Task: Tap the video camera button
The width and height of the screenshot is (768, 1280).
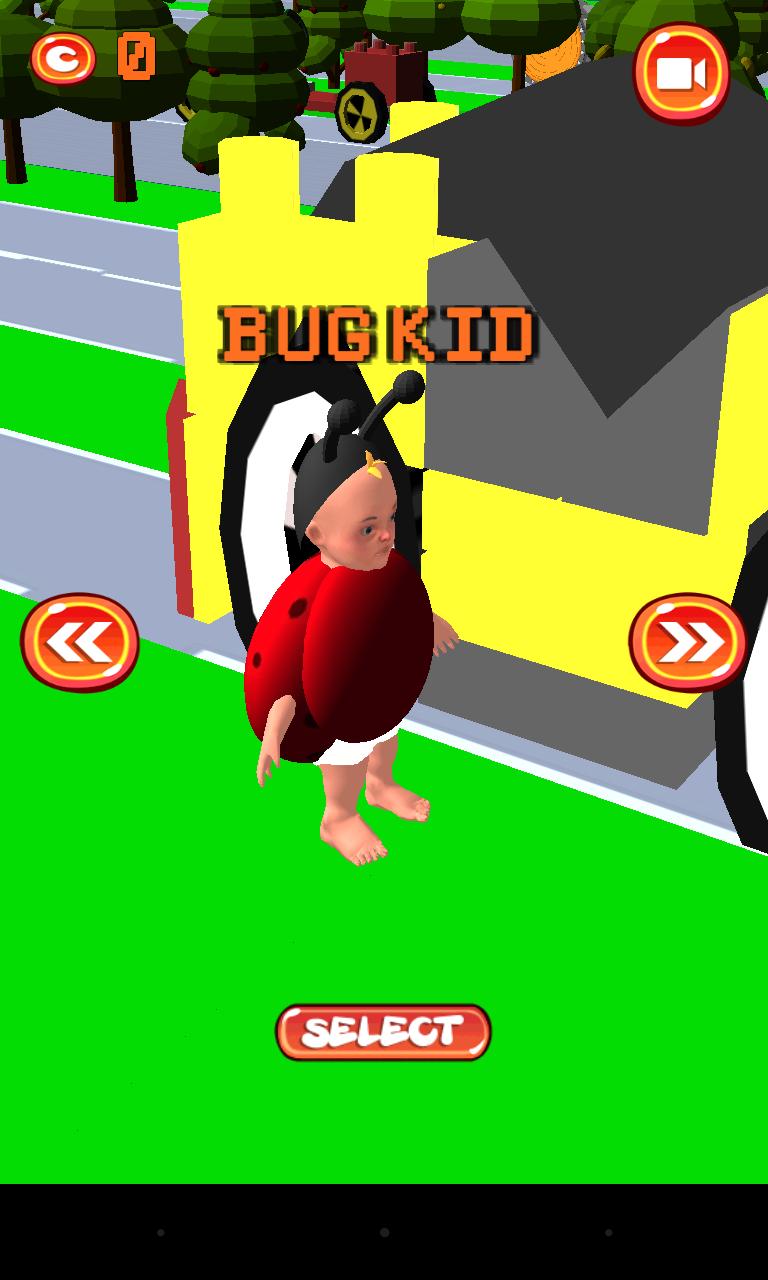Action: pos(681,74)
